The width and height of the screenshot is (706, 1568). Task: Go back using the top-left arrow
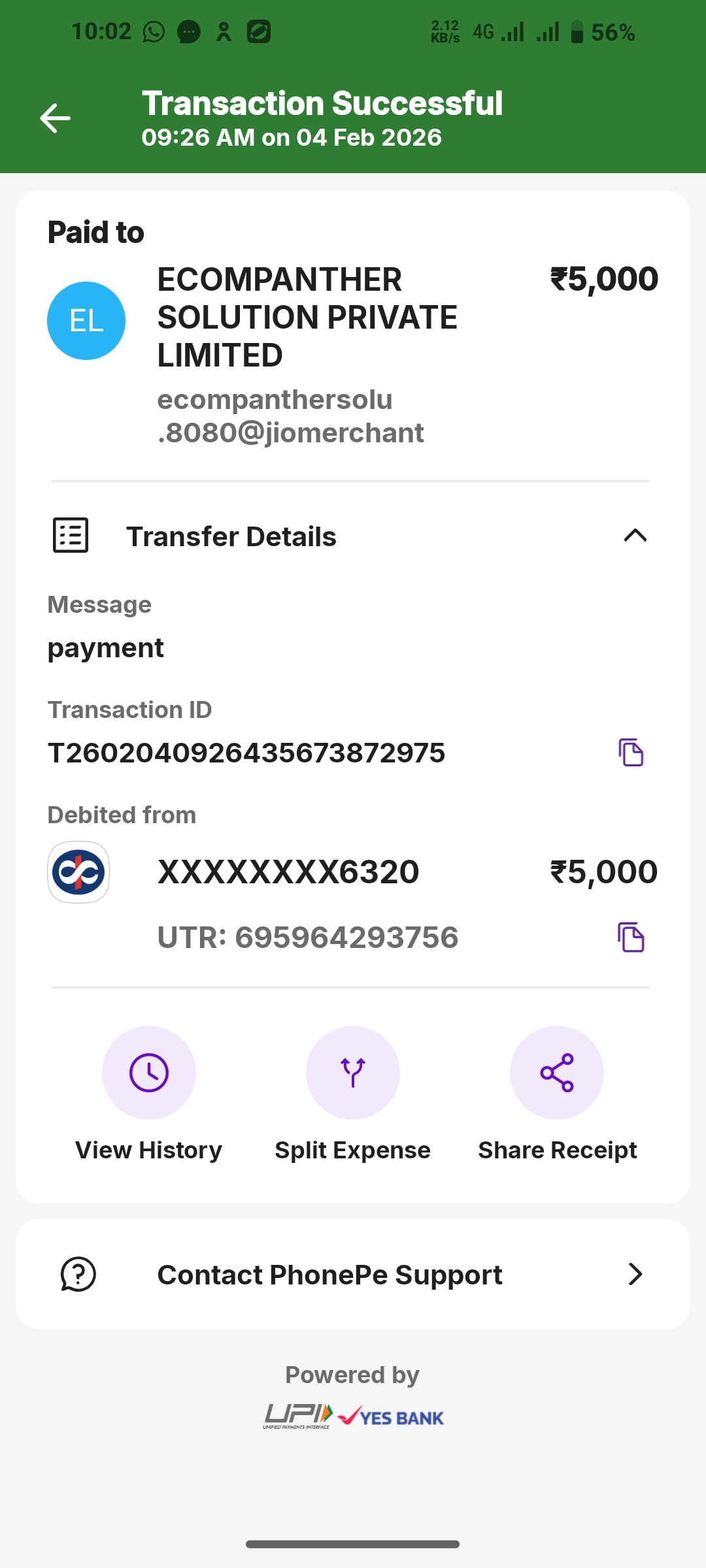[x=55, y=118]
